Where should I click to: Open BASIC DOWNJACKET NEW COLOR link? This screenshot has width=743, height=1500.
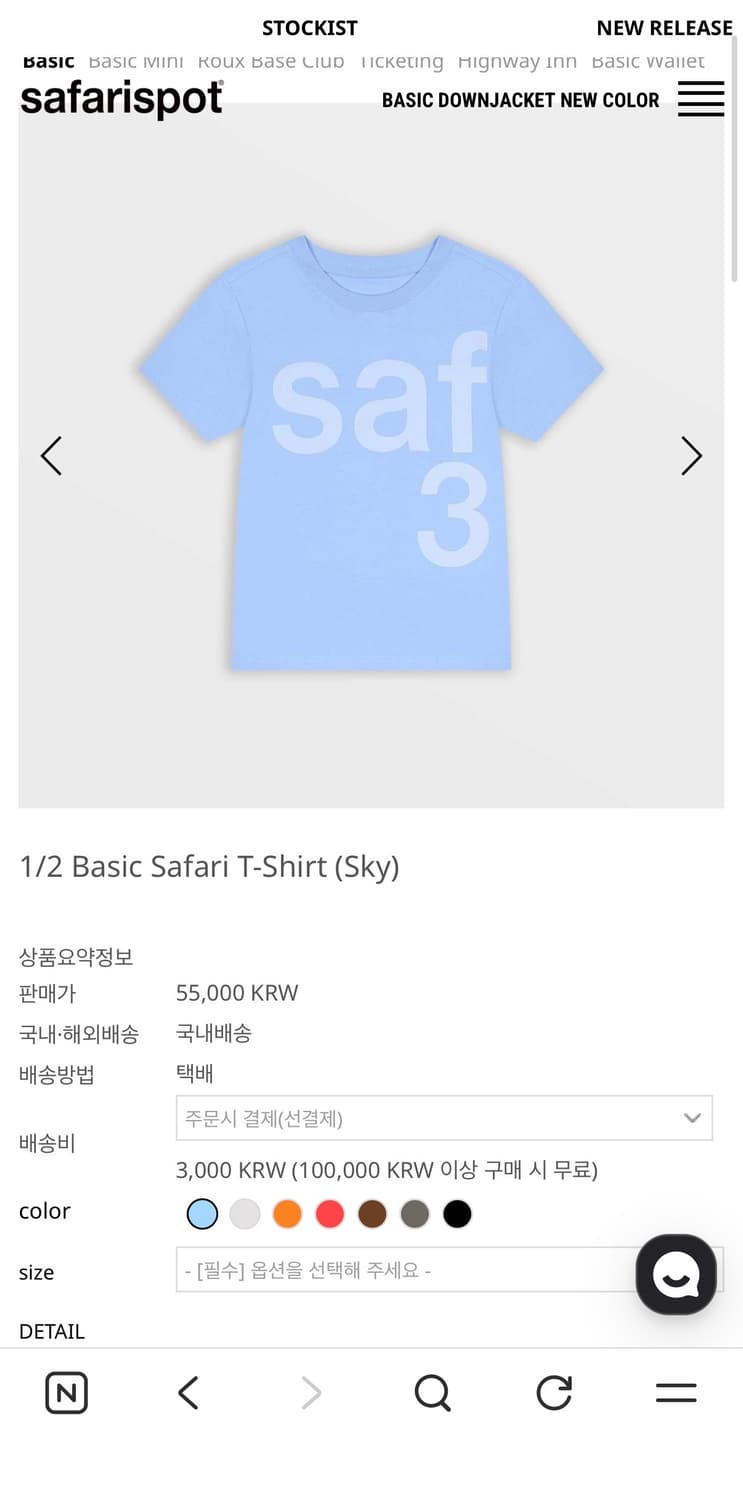(520, 99)
